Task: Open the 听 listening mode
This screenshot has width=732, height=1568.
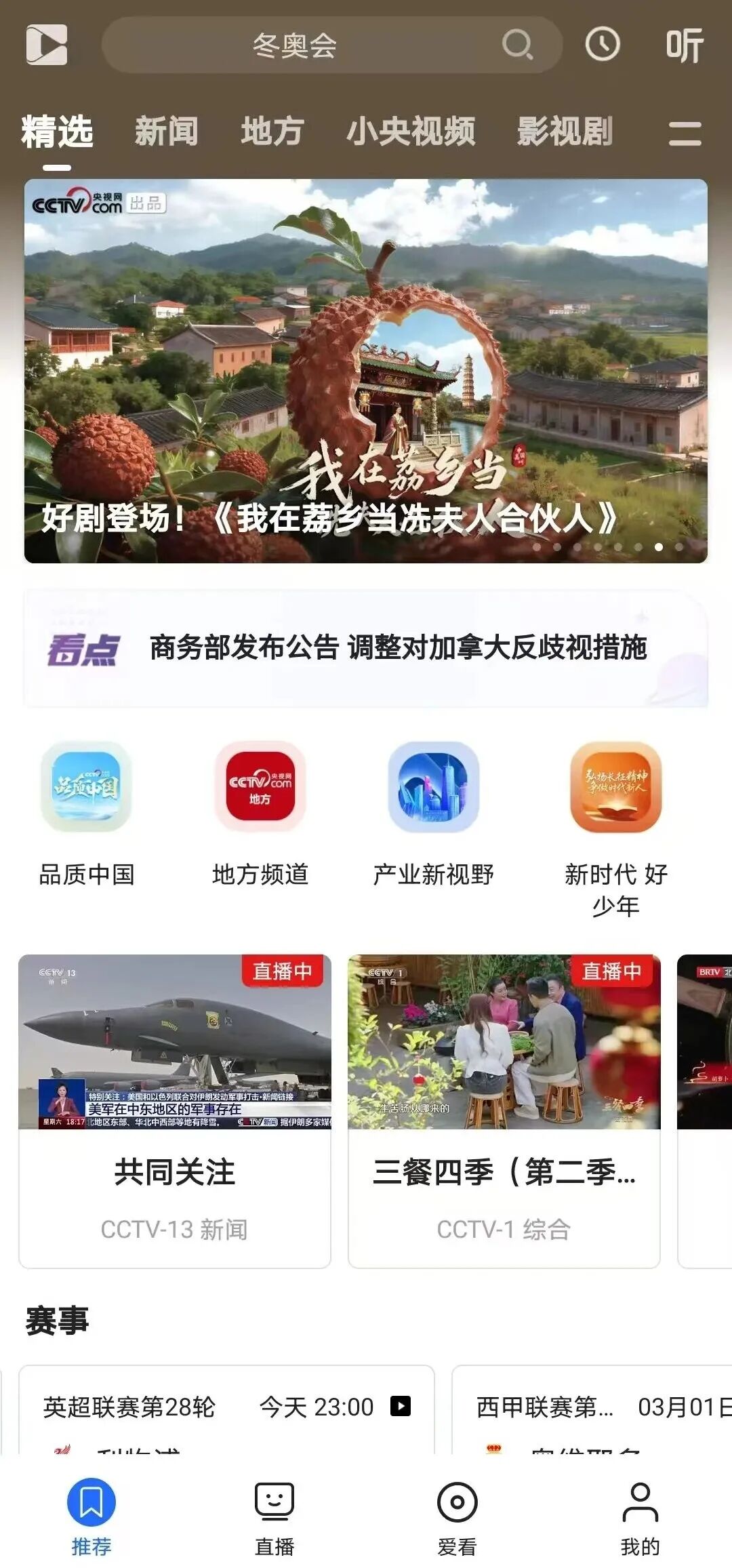Action: [x=684, y=46]
